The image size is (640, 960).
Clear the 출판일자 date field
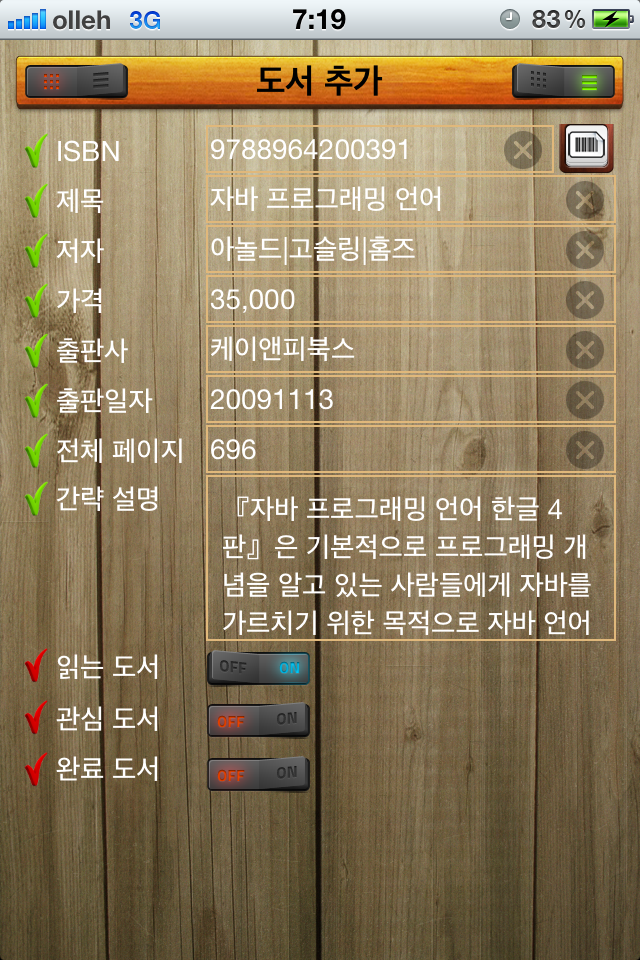coord(585,400)
